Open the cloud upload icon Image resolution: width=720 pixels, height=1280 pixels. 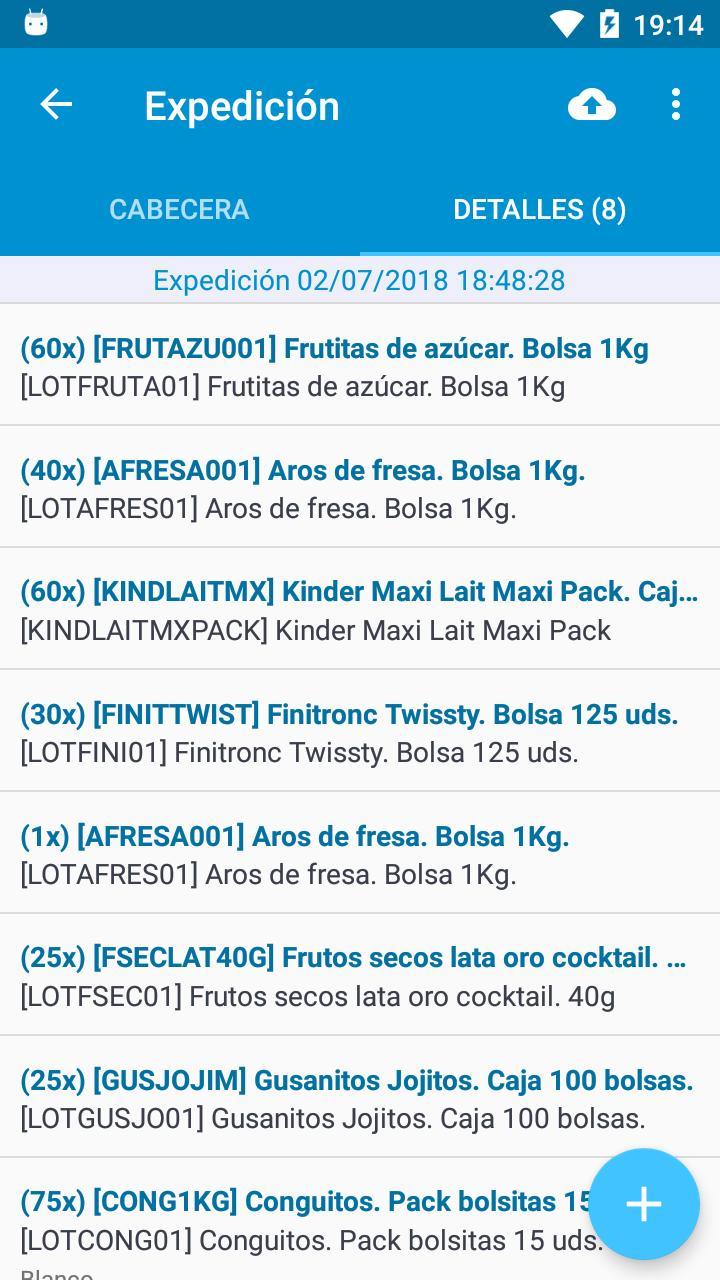click(591, 104)
